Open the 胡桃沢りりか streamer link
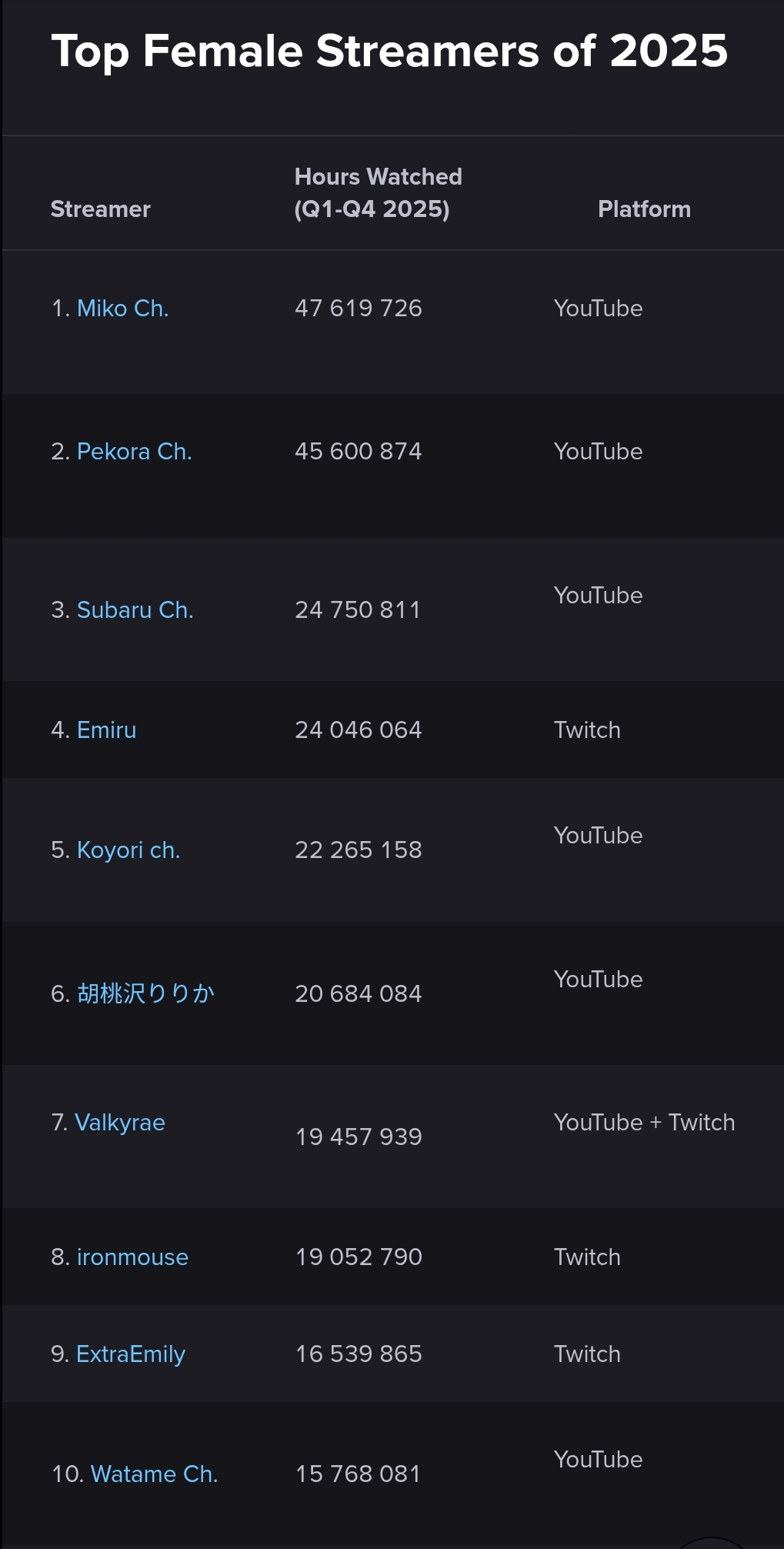Image resolution: width=784 pixels, height=1549 pixels. pyautogui.click(x=145, y=993)
